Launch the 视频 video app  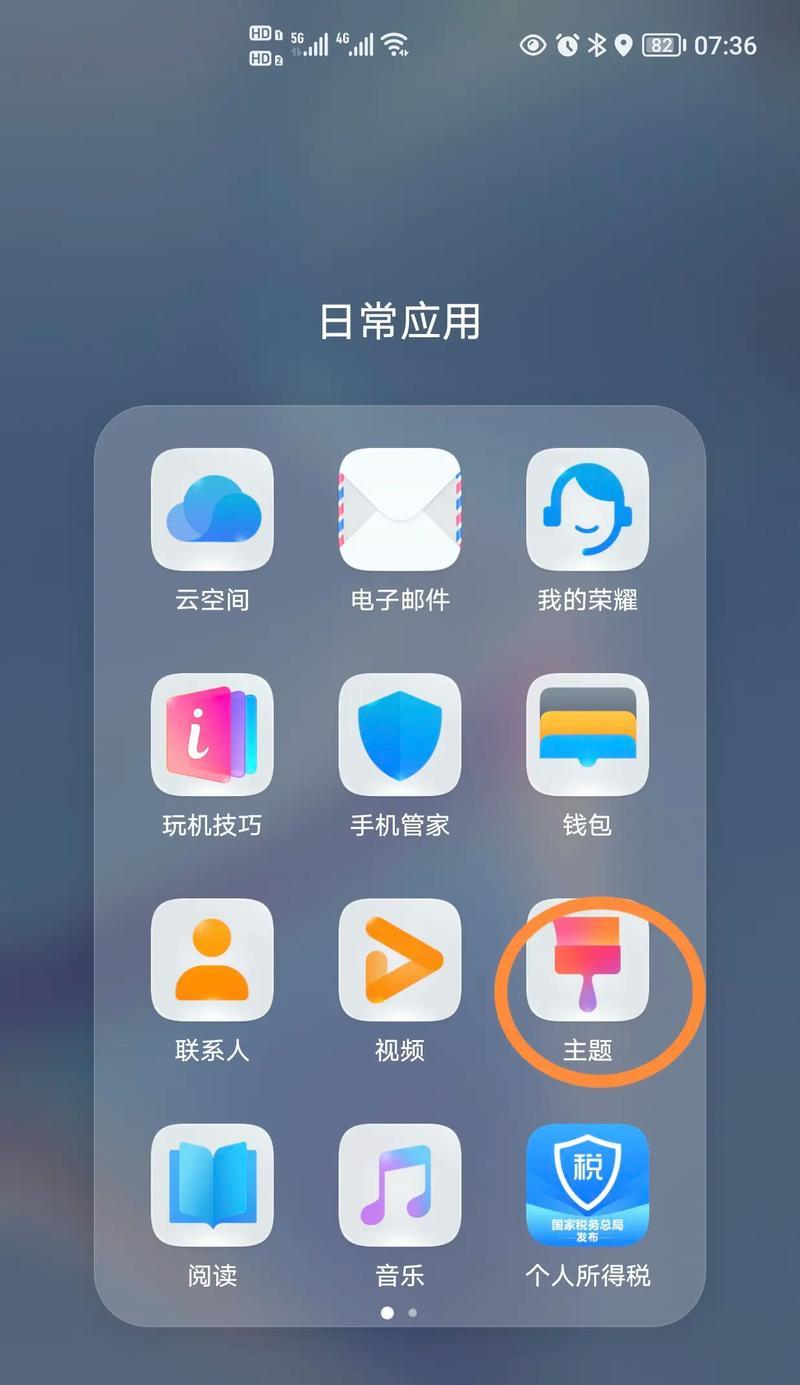[x=400, y=959]
